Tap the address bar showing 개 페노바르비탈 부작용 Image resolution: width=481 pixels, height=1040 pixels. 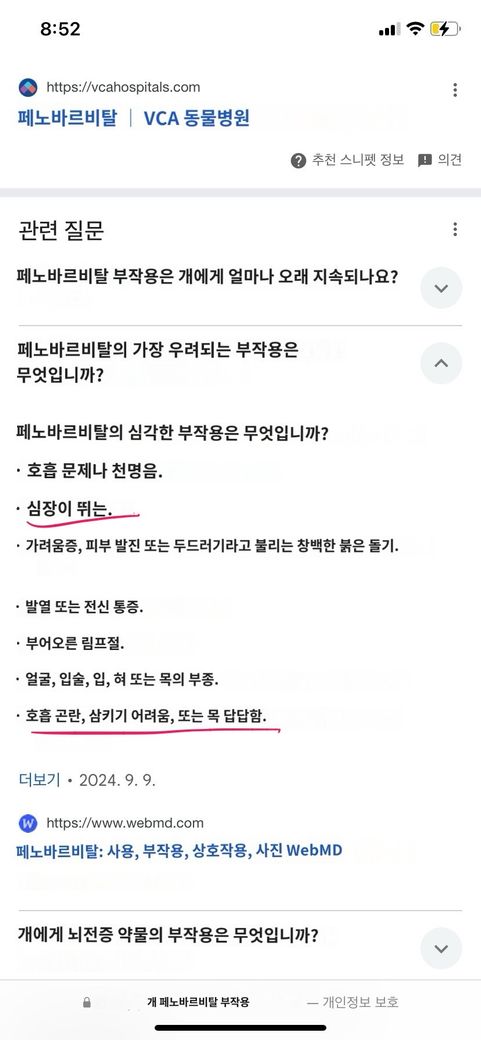coord(198,1002)
